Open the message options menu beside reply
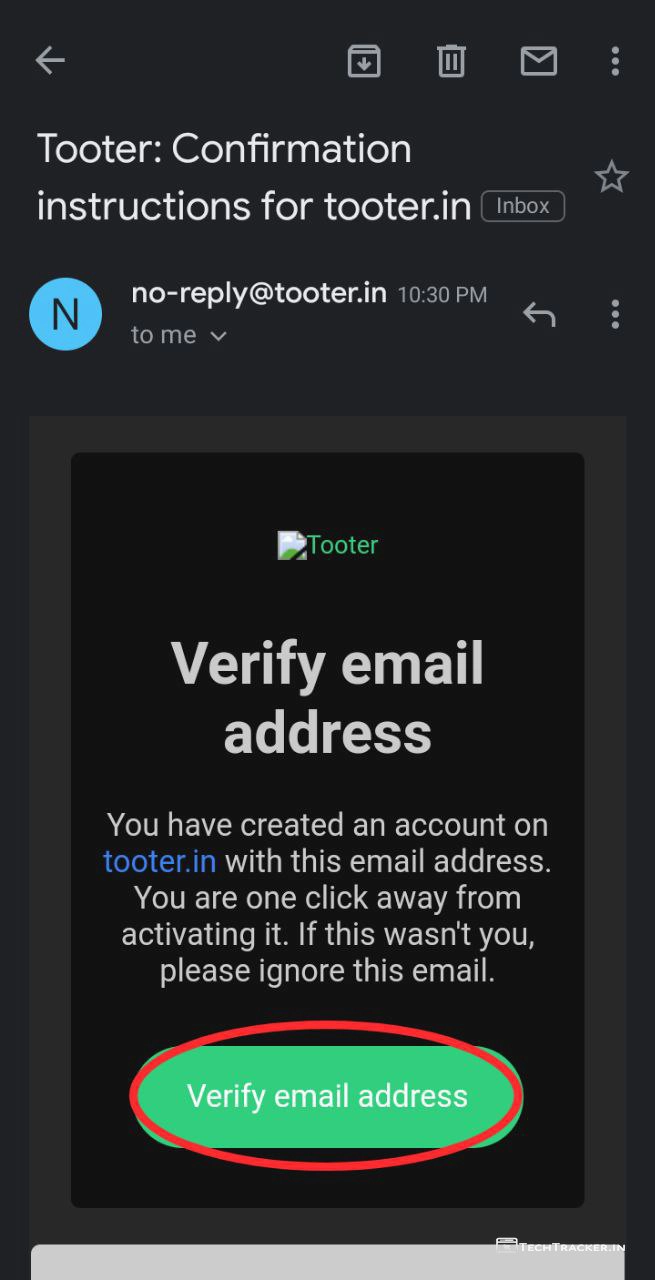 [x=615, y=315]
